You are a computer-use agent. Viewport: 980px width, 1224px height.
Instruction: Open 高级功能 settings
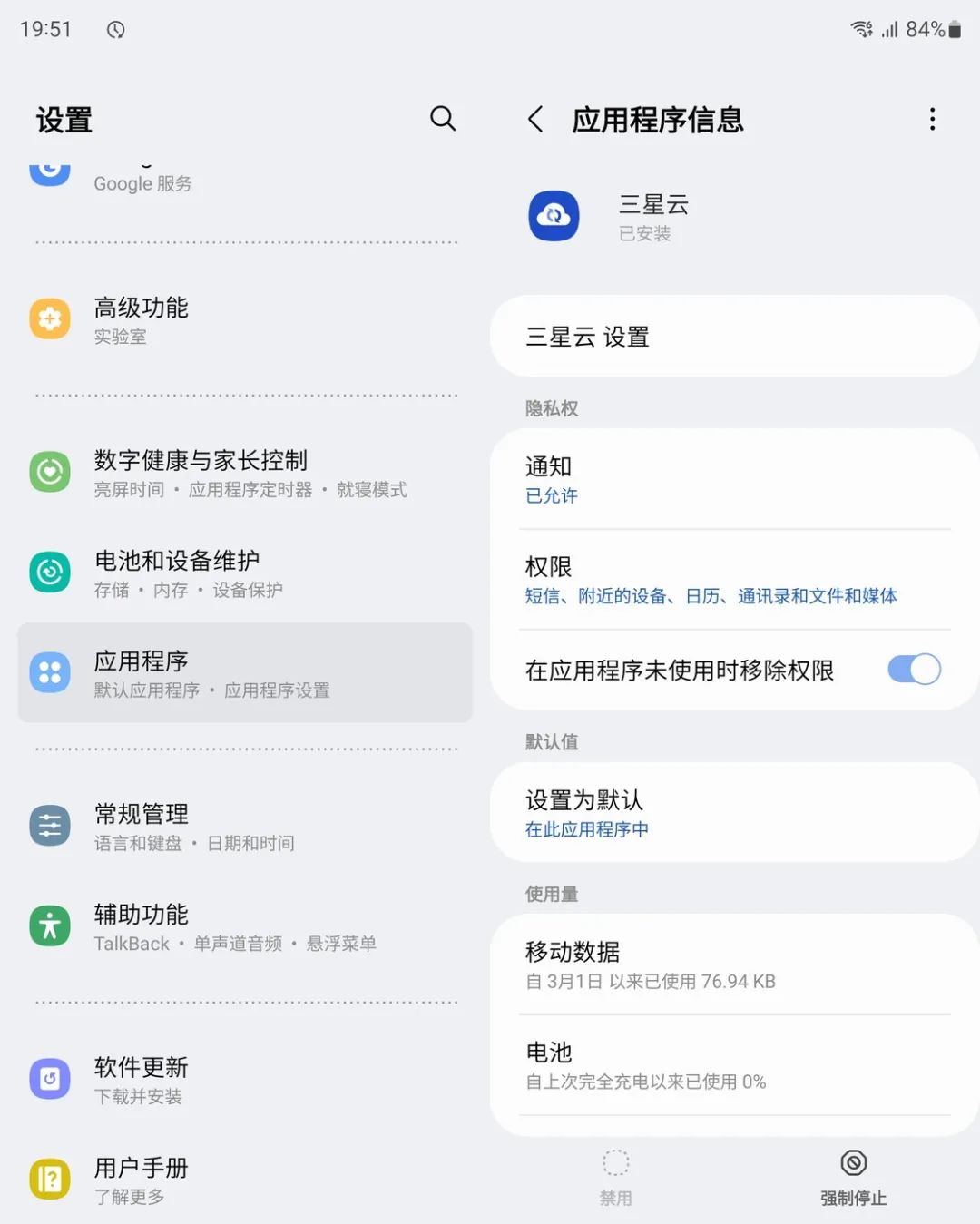(x=245, y=320)
